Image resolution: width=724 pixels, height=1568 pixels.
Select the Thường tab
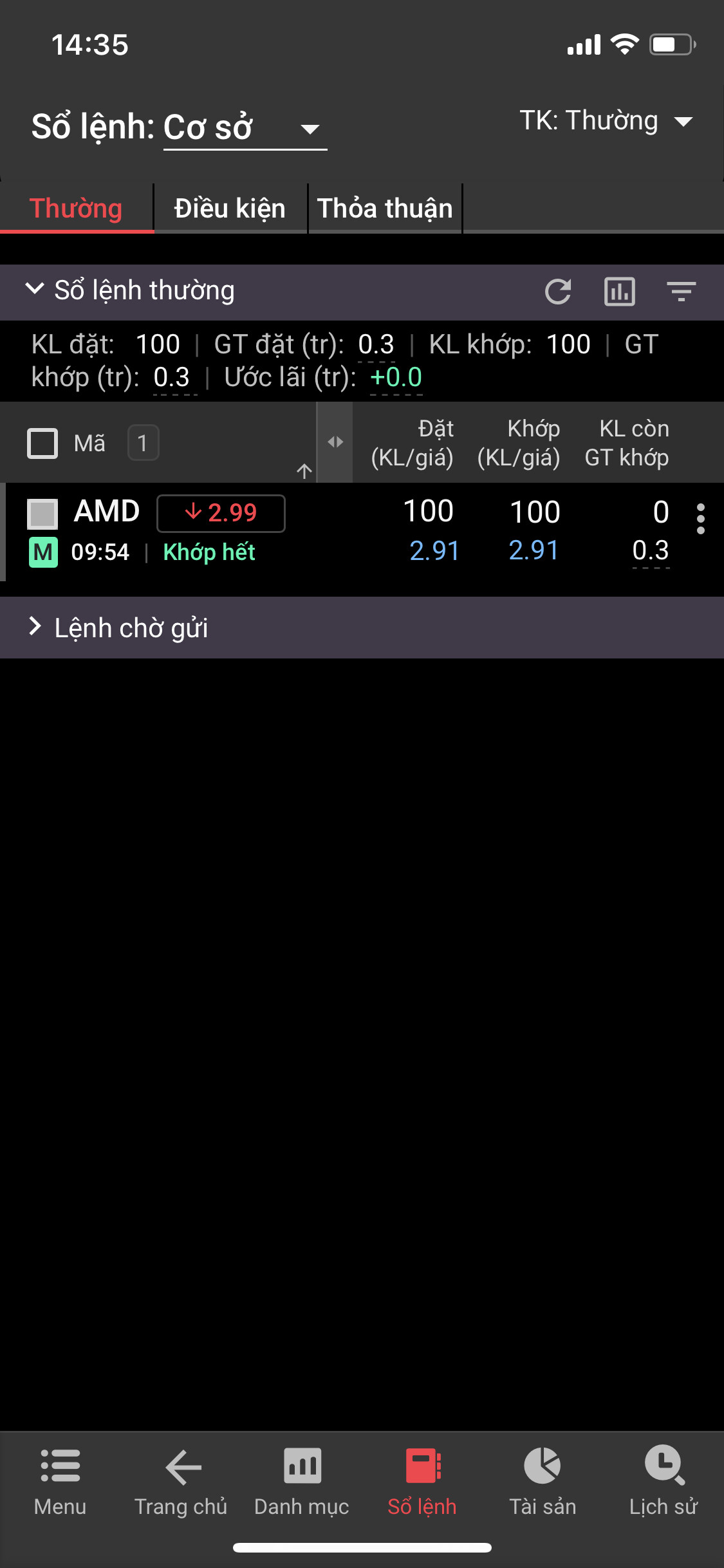pos(76,209)
